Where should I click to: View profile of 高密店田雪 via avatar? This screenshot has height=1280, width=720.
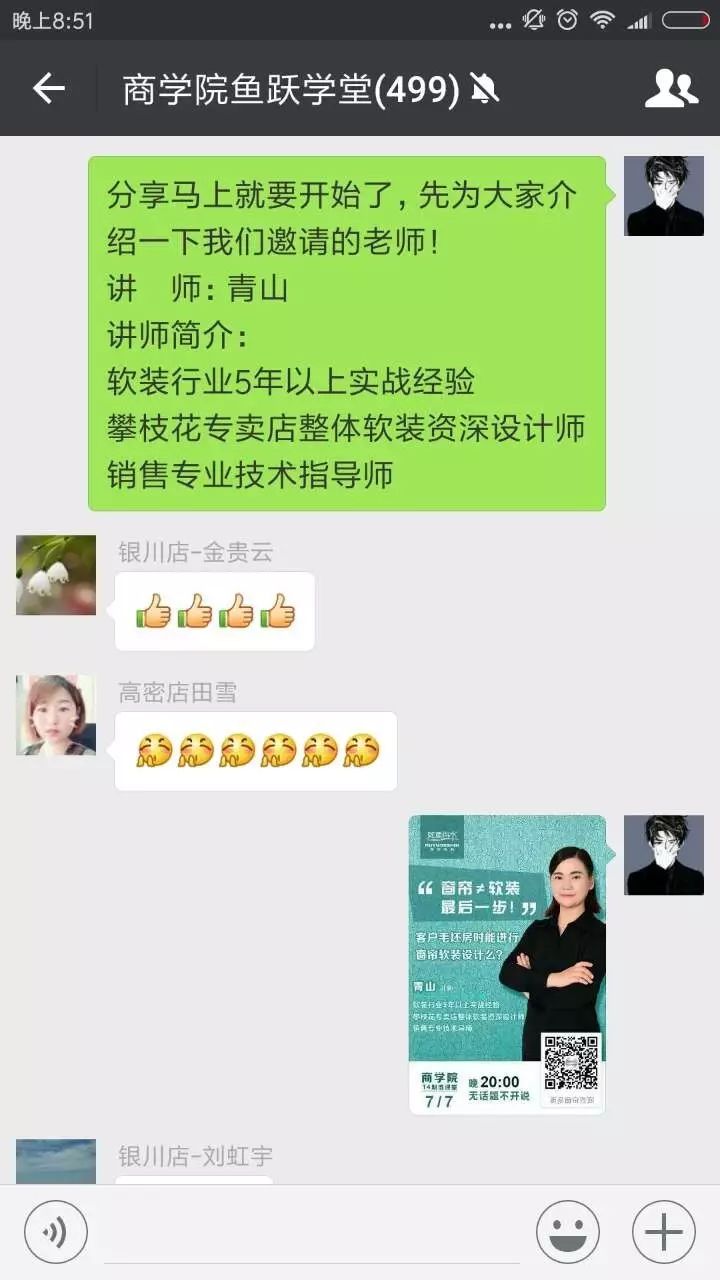click(56, 715)
